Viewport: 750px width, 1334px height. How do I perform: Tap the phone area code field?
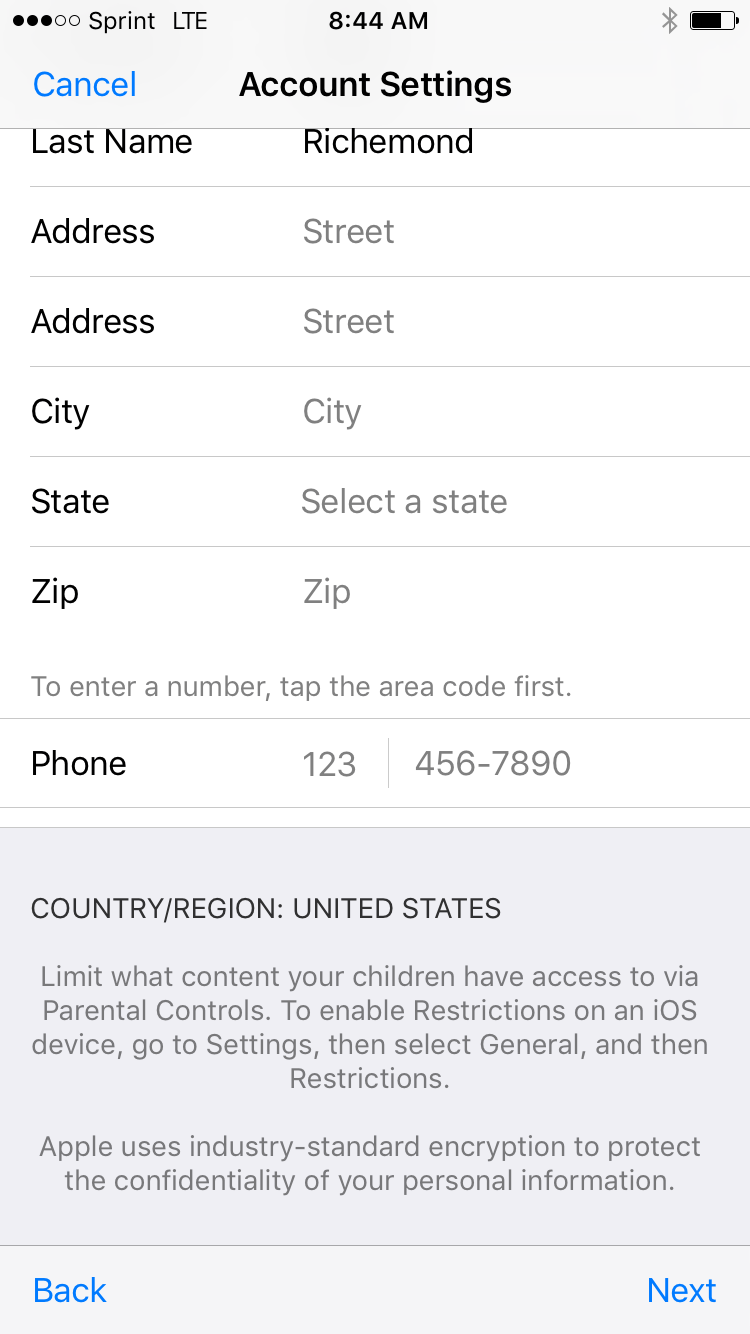click(329, 763)
